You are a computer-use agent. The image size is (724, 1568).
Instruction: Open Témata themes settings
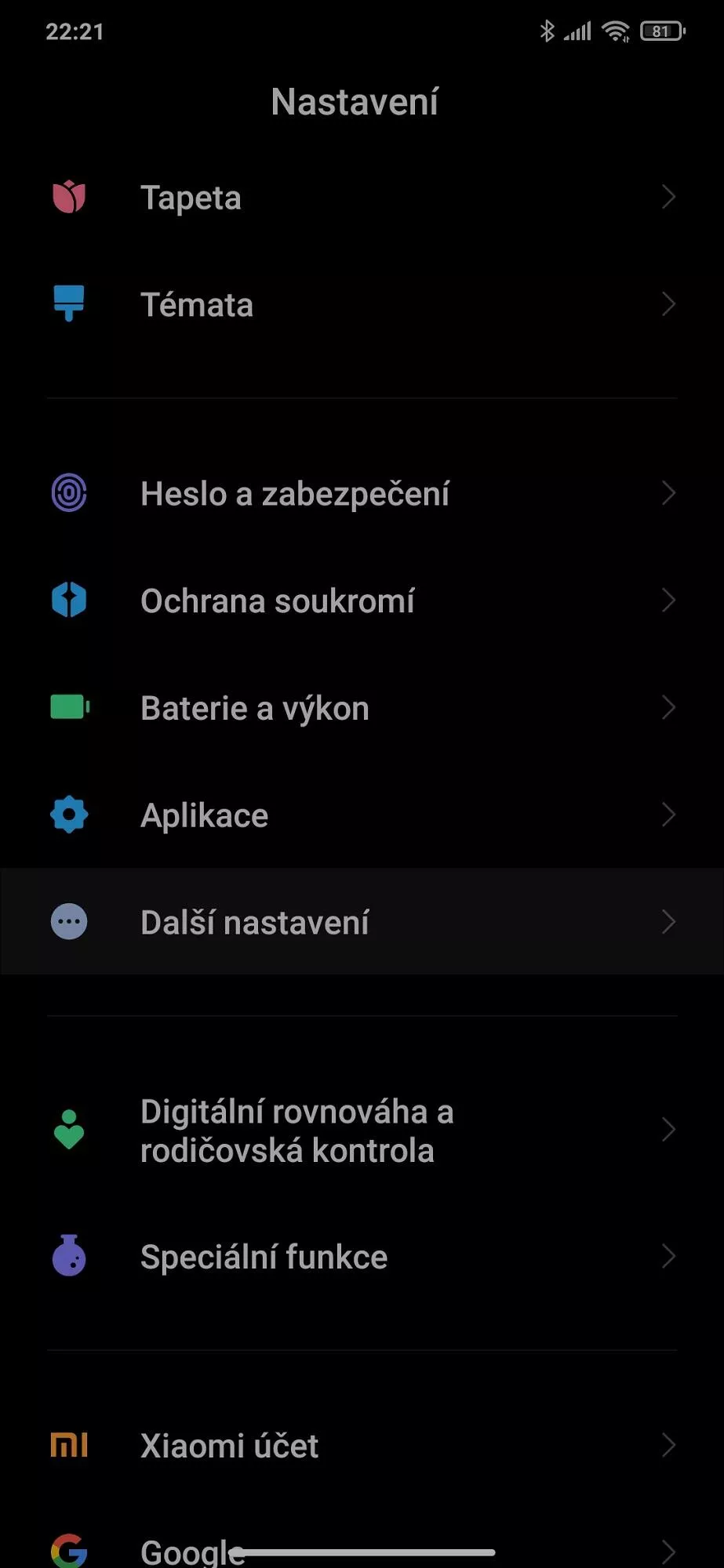tap(362, 304)
